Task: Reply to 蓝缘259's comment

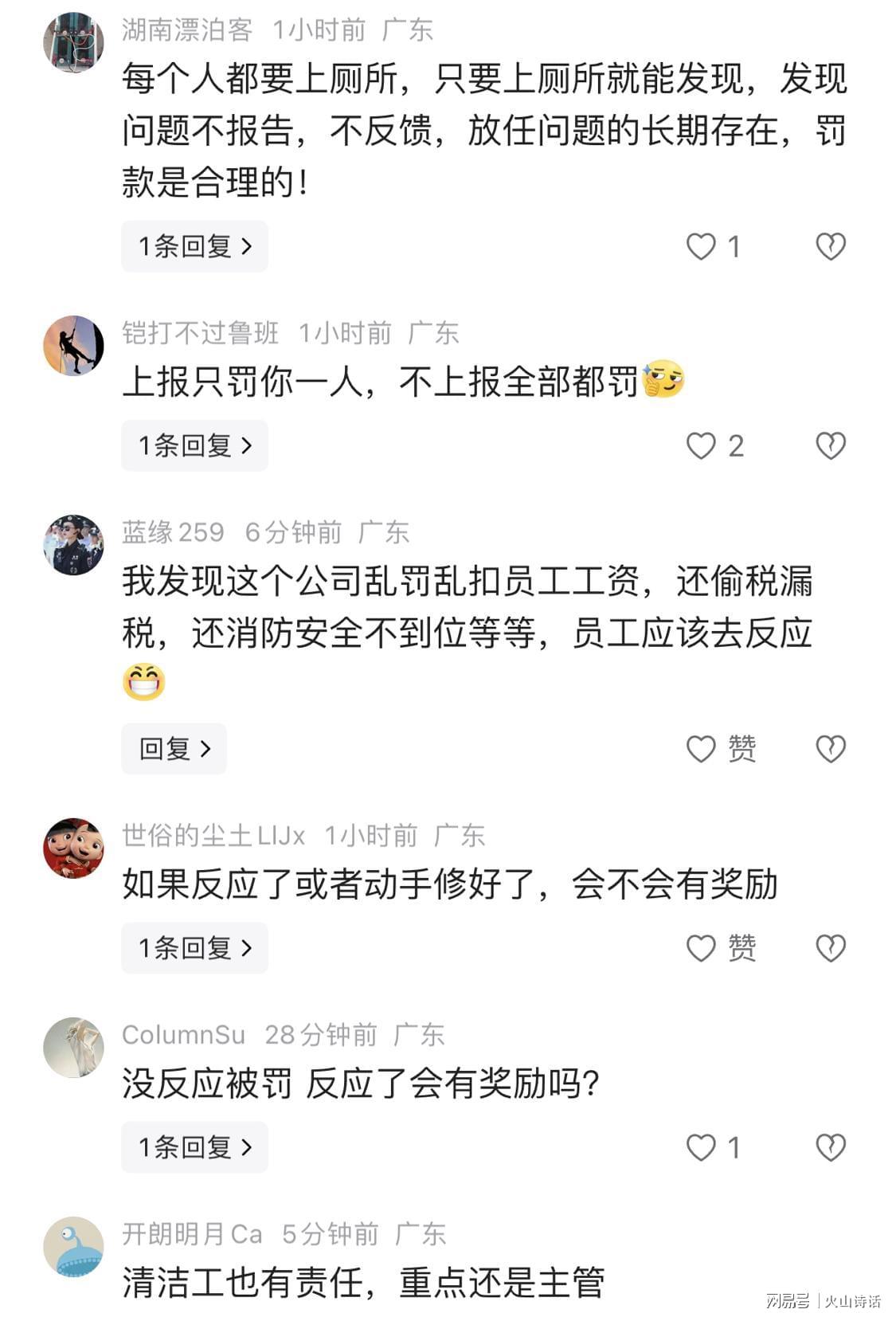Action: tap(174, 748)
